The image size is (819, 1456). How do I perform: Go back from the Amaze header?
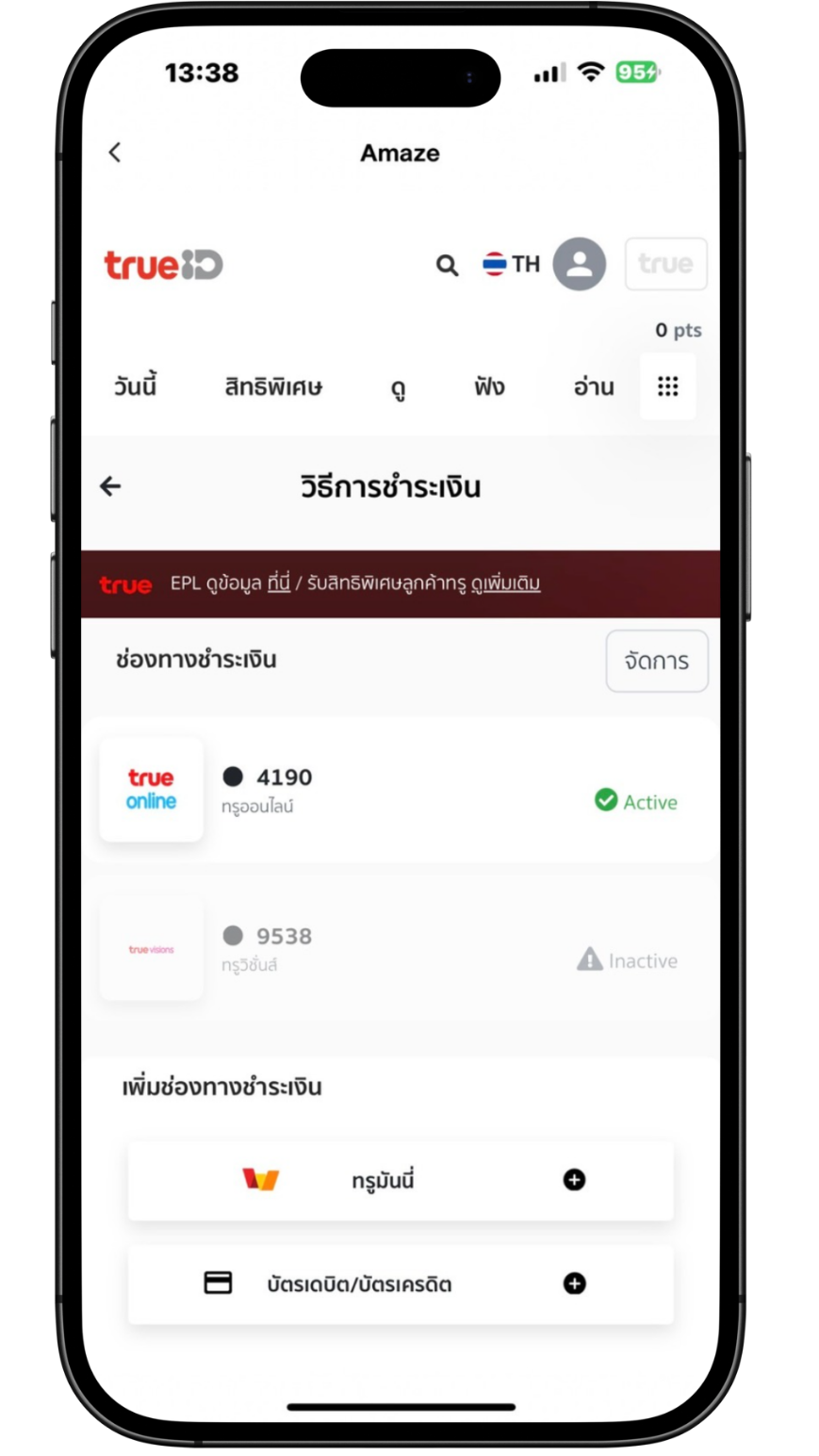[x=115, y=153]
